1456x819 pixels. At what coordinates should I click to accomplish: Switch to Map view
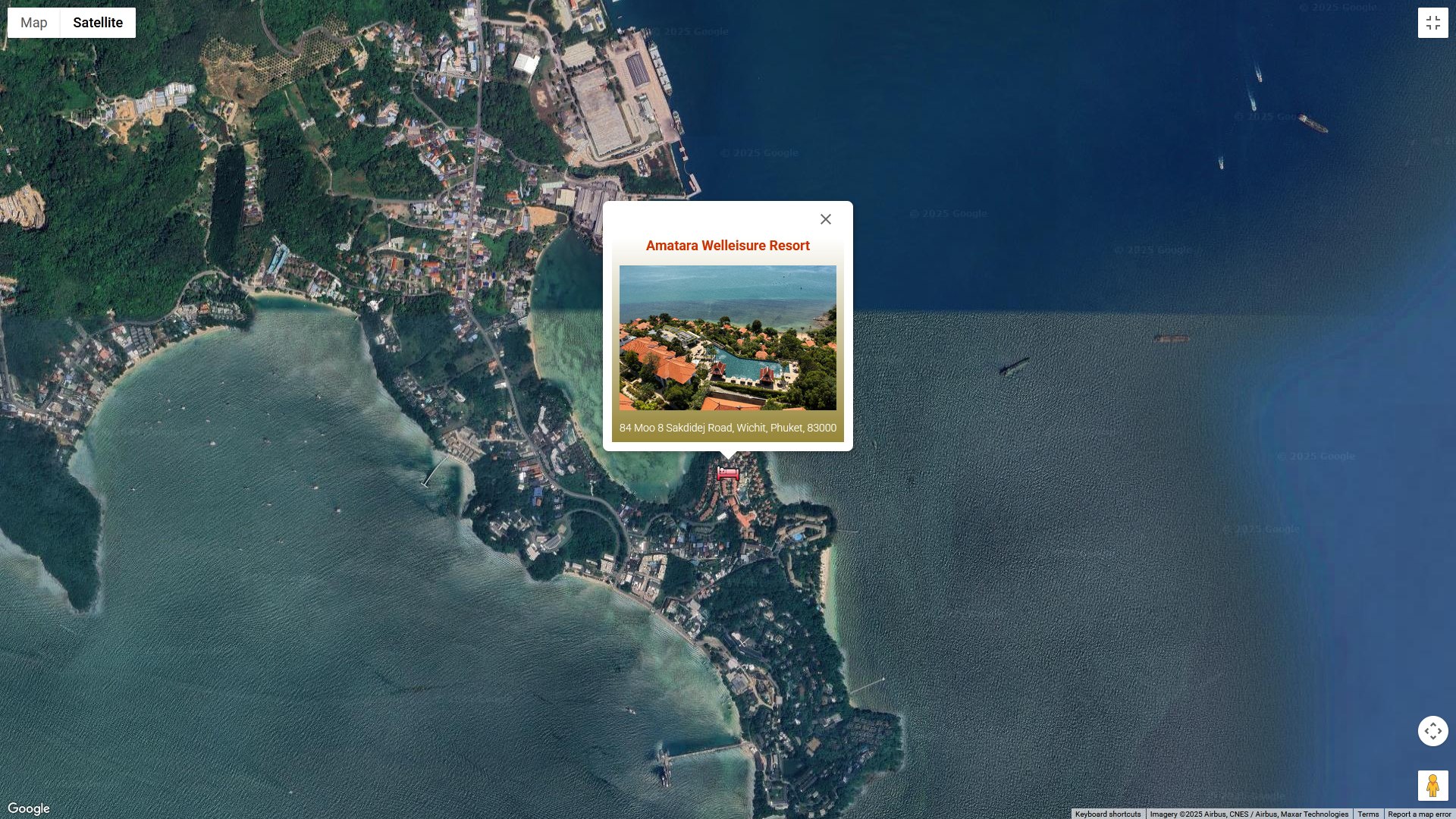[x=34, y=23]
